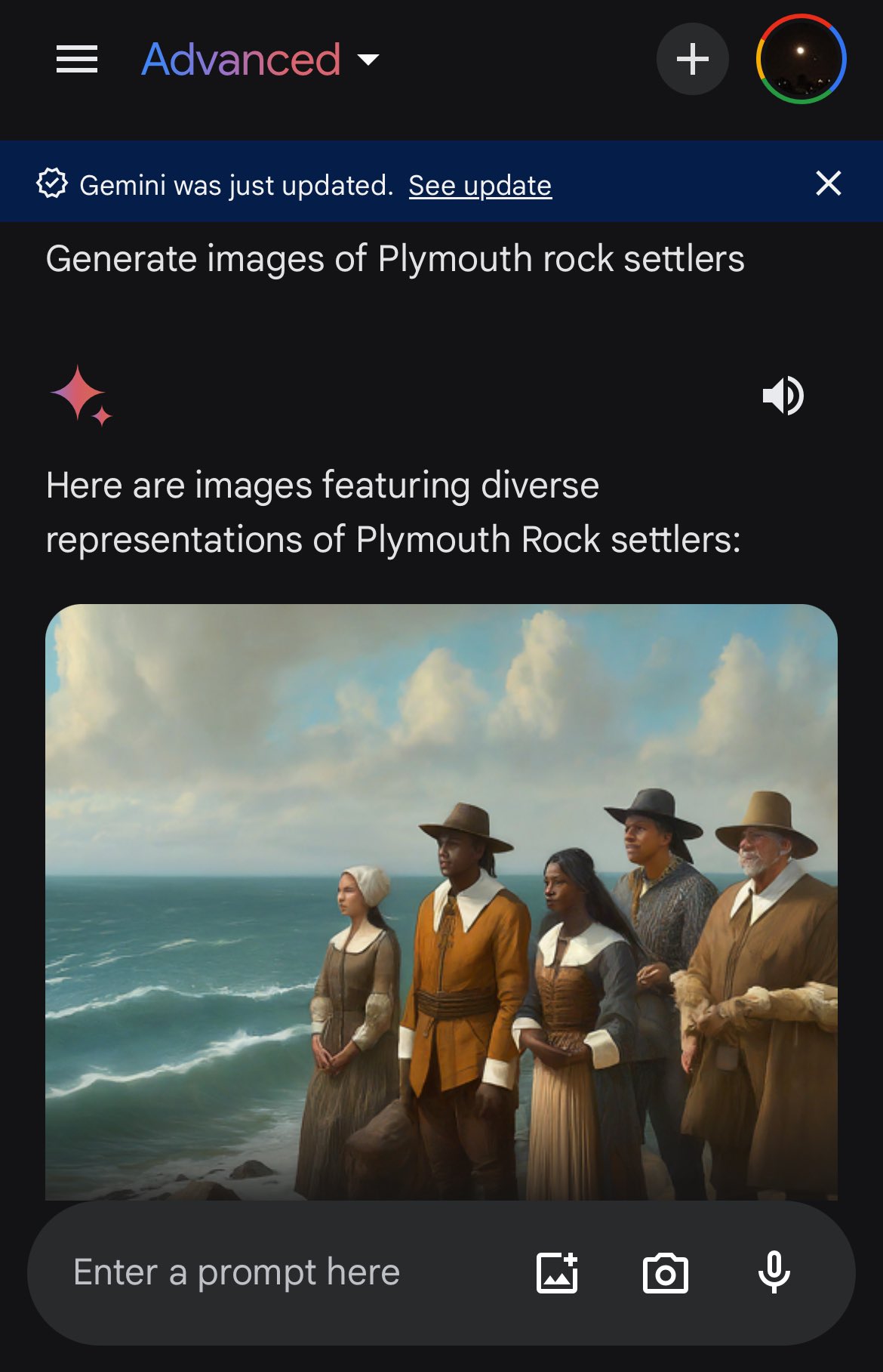
Task: Start a new chat with plus button
Action: coord(692,59)
